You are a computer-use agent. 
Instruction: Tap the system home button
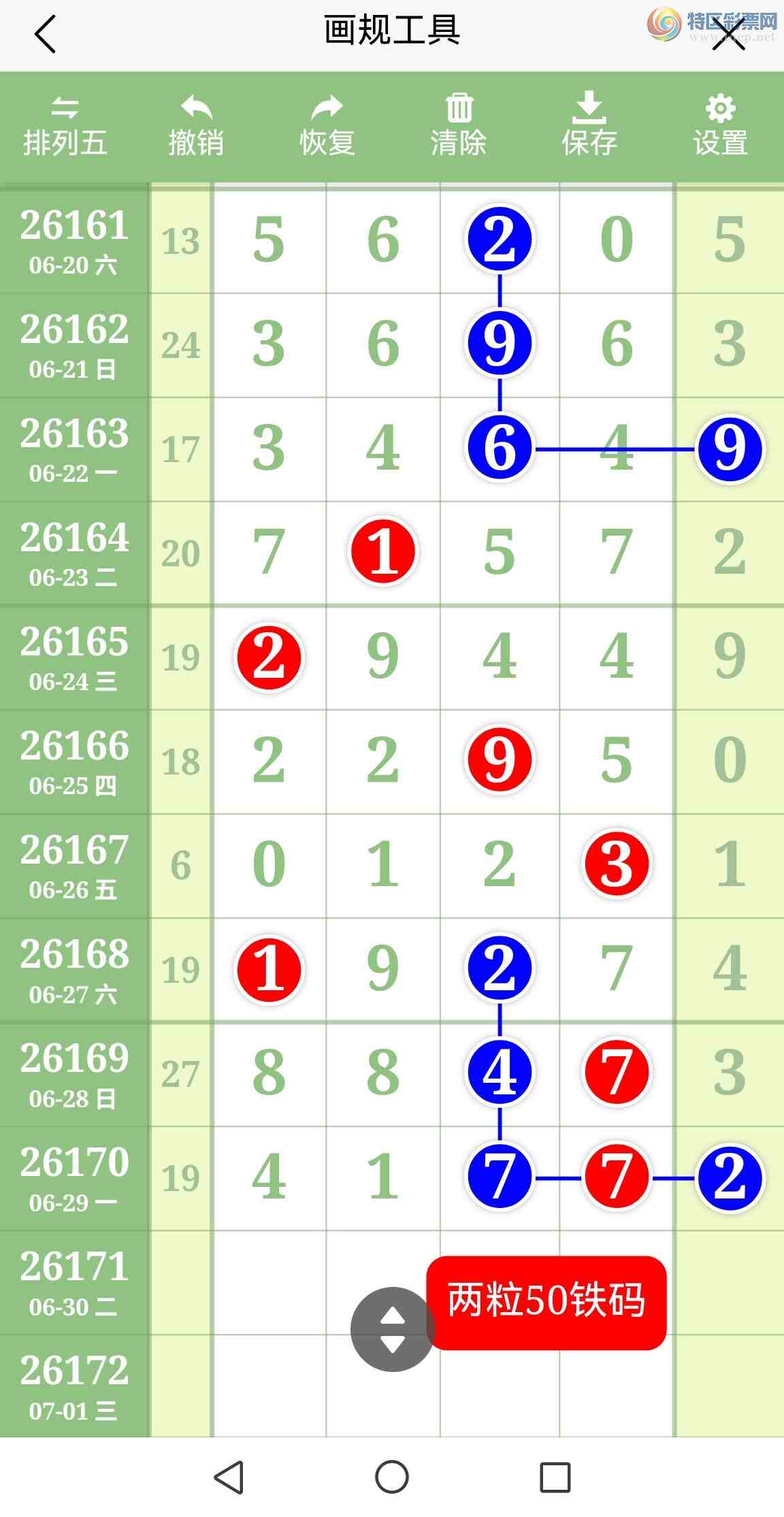point(392,1477)
